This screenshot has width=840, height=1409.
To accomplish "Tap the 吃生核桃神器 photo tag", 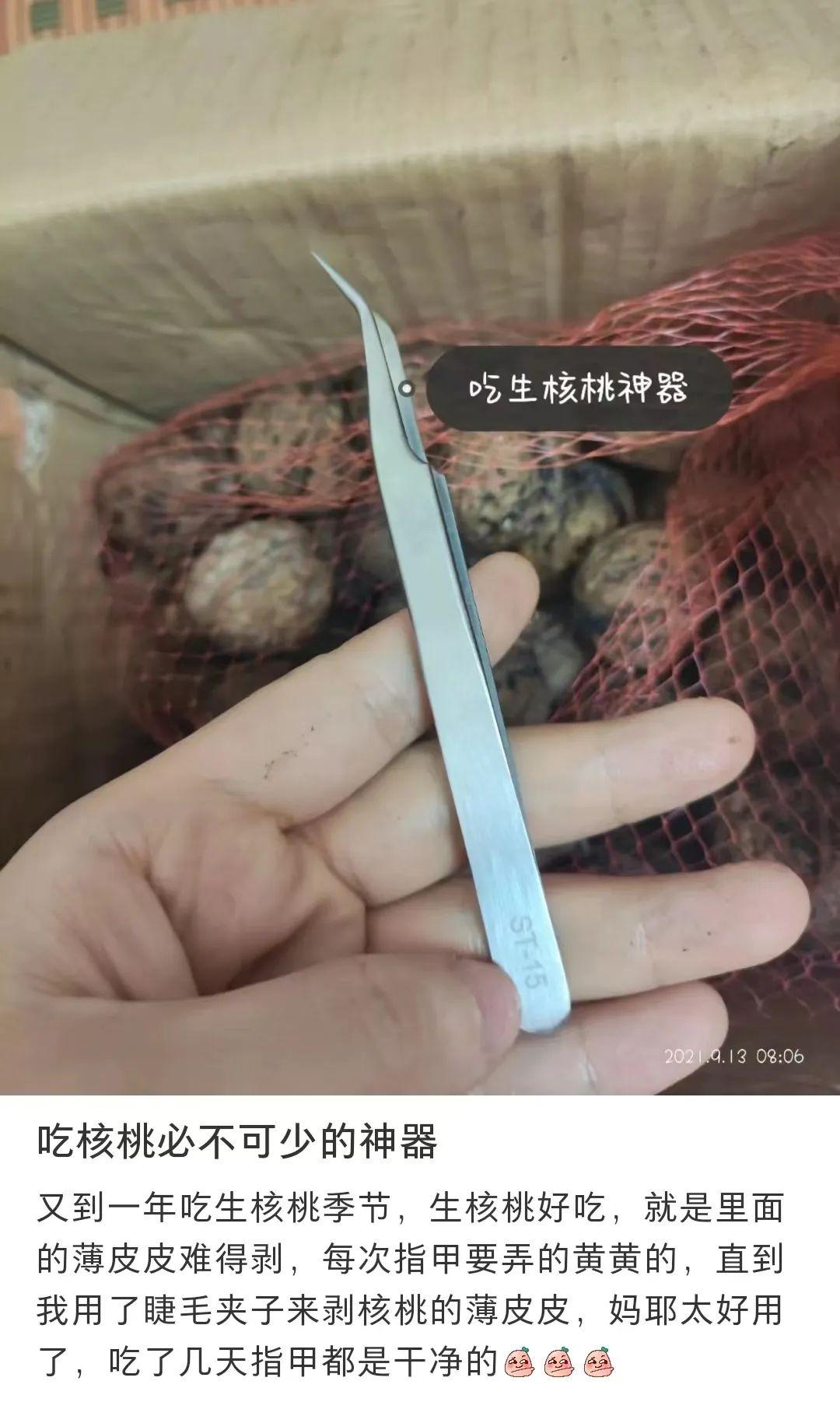I will pyautogui.click(x=578, y=388).
